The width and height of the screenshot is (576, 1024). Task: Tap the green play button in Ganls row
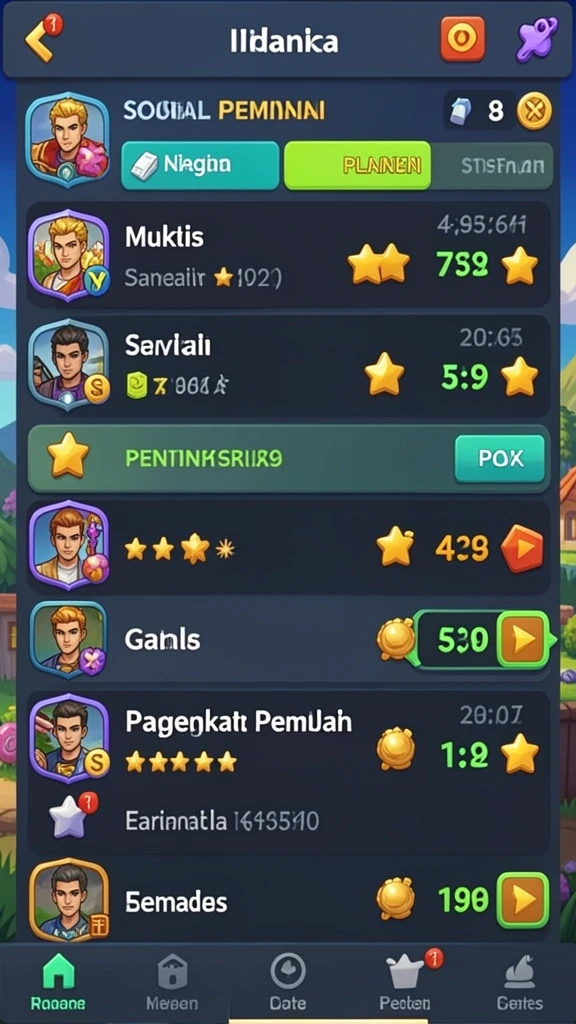coord(522,640)
